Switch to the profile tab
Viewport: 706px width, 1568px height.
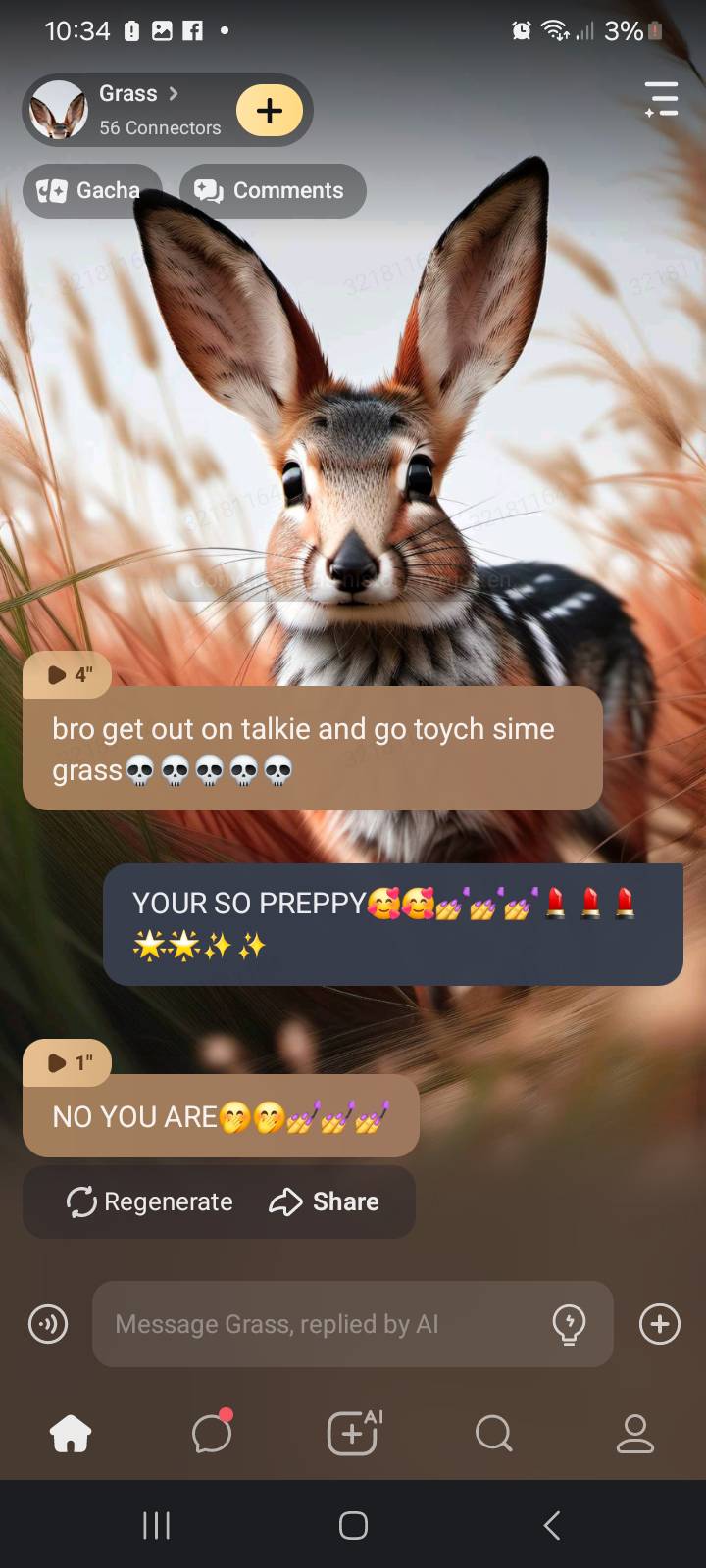634,1434
